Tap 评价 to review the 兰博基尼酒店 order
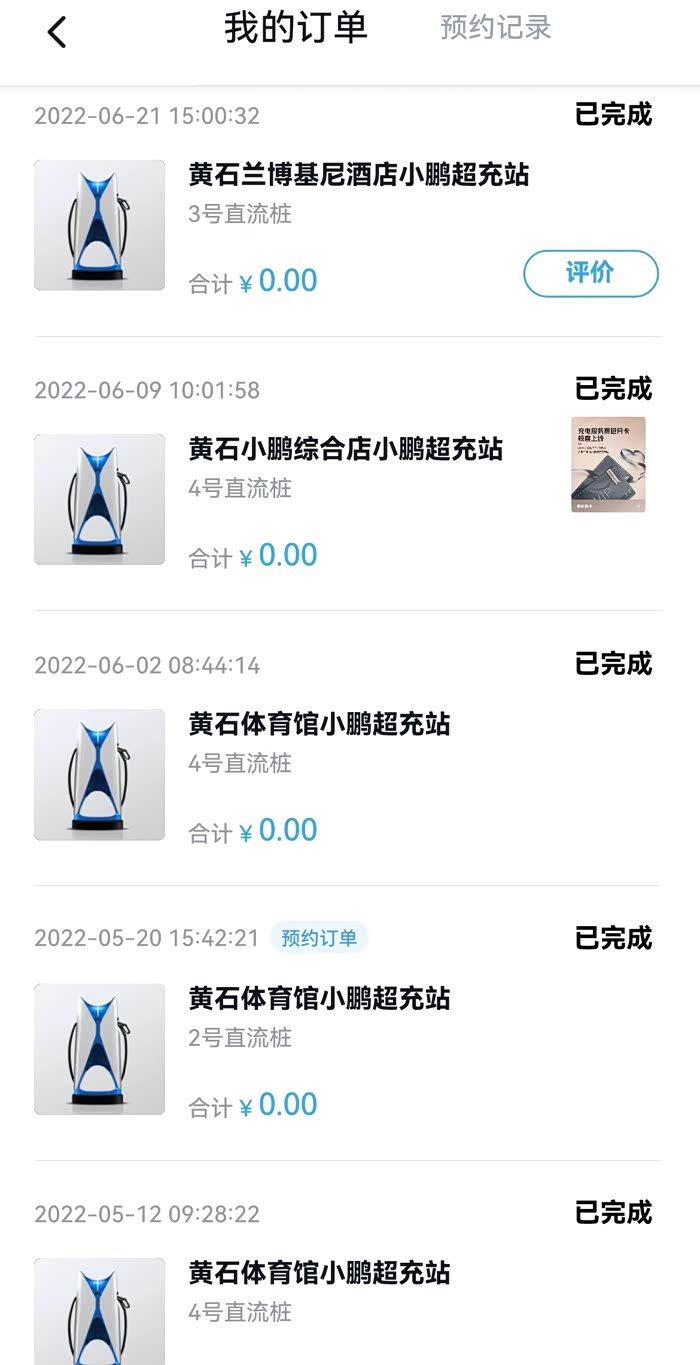The height and width of the screenshot is (1365, 700). tap(590, 273)
